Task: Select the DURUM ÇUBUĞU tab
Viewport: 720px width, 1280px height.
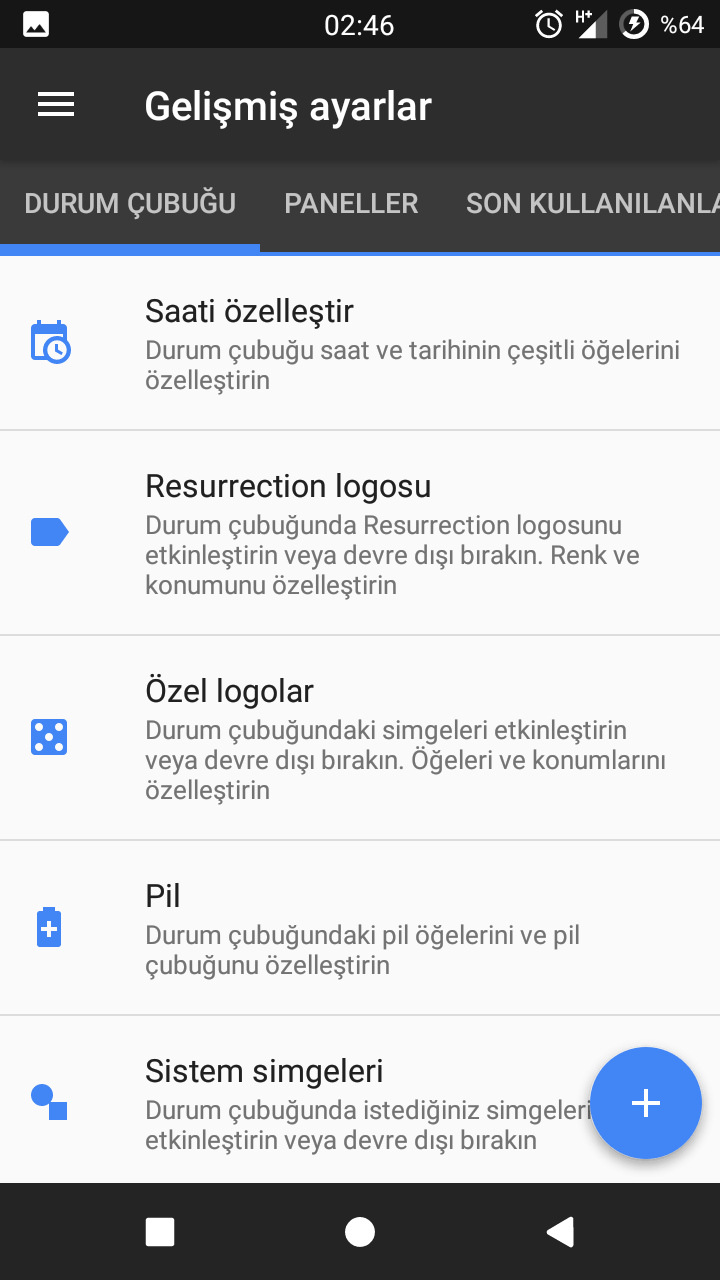Action: pyautogui.click(x=130, y=204)
